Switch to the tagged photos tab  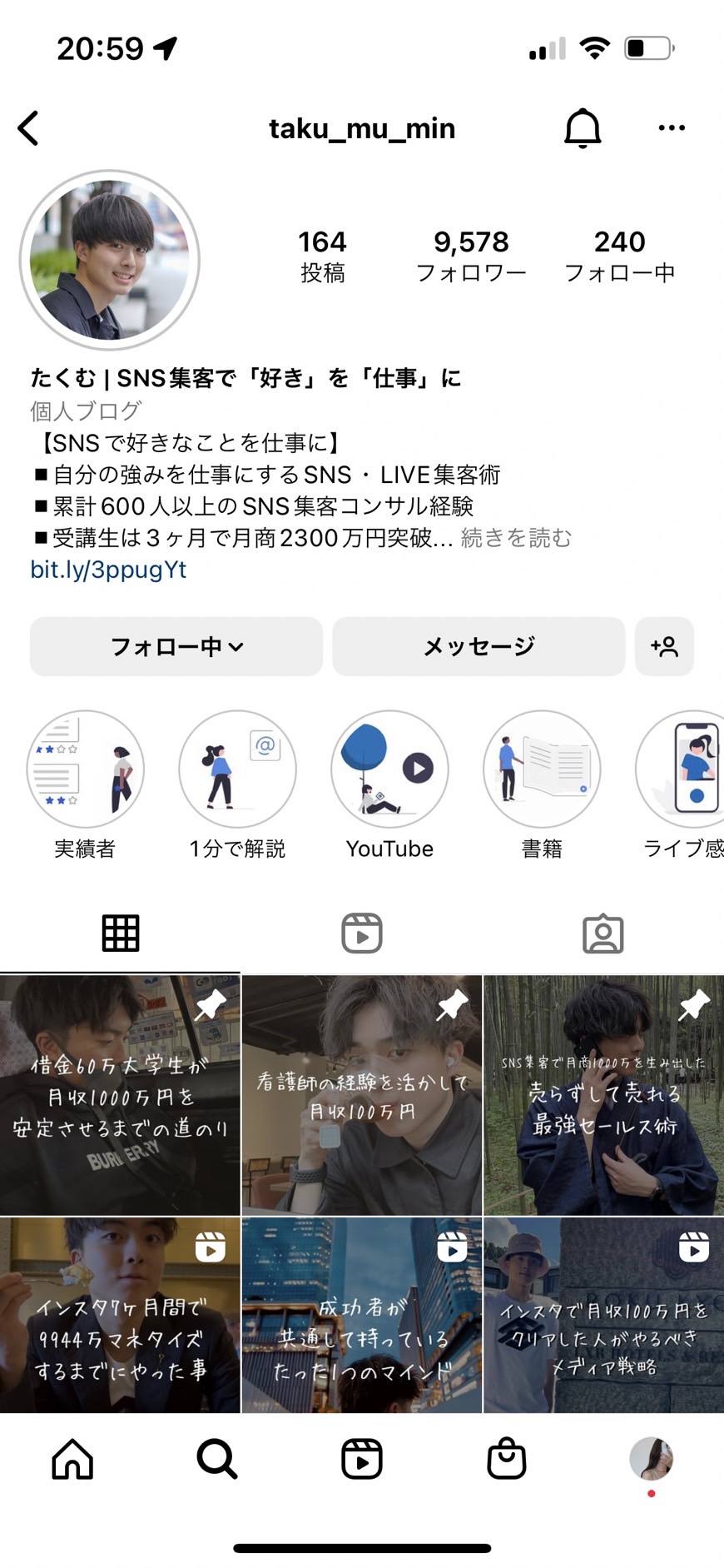click(603, 933)
